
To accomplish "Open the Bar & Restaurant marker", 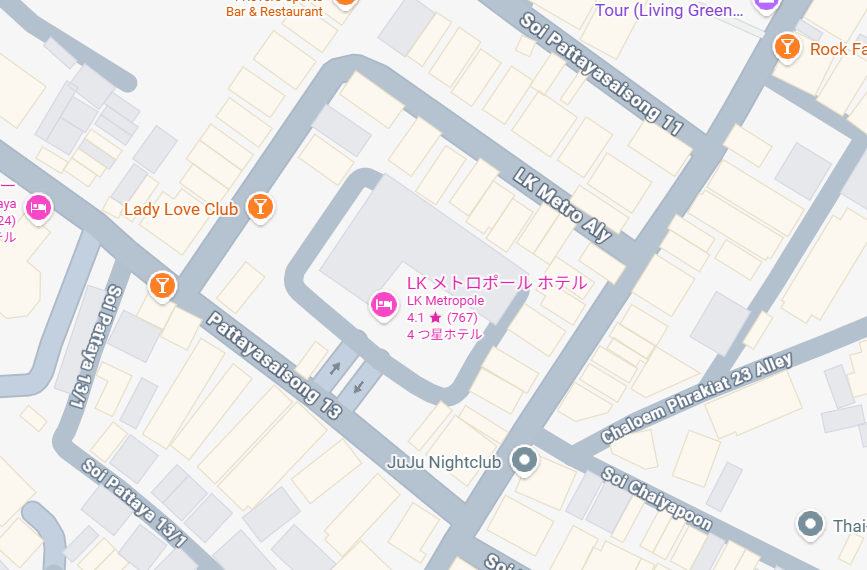I will pos(344,3).
